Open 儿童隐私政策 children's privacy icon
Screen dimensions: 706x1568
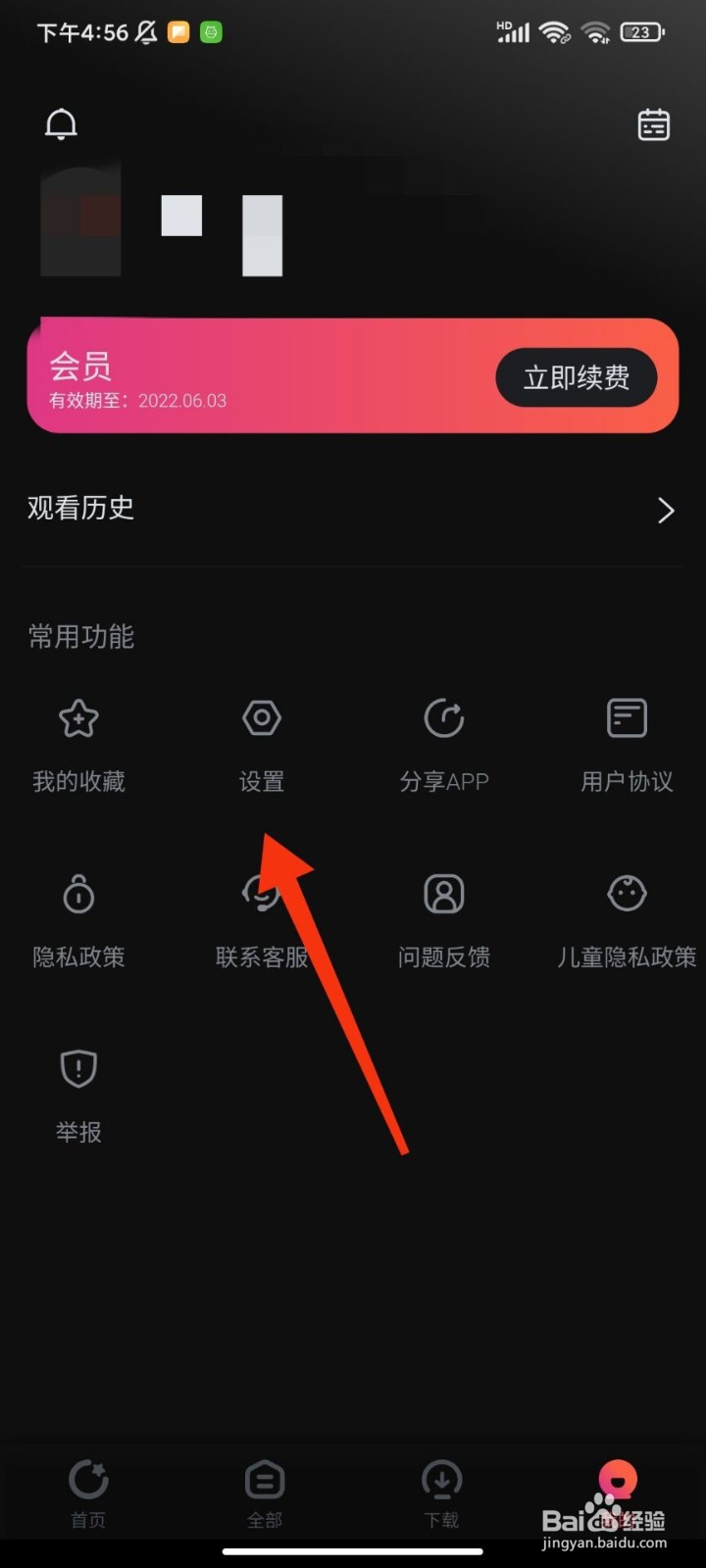tap(627, 894)
